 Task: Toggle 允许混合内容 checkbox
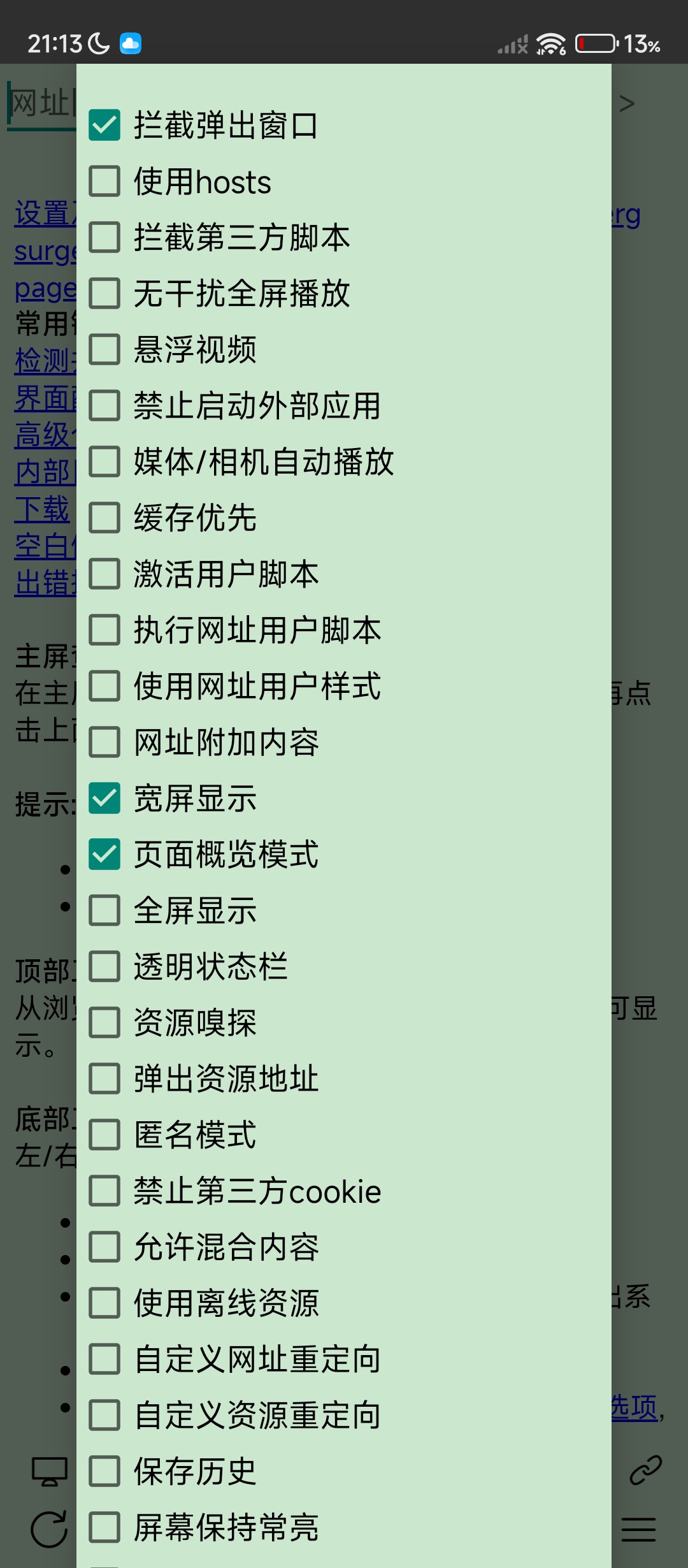point(104,1247)
